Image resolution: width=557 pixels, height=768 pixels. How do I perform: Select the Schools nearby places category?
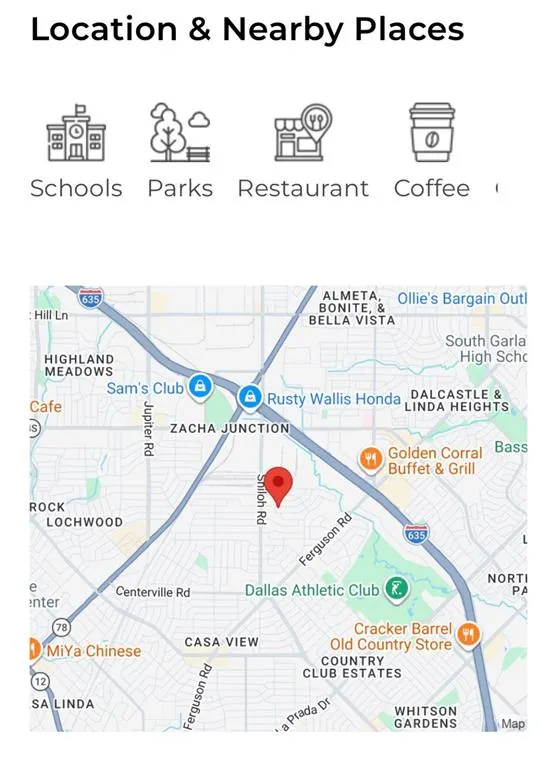(x=76, y=152)
